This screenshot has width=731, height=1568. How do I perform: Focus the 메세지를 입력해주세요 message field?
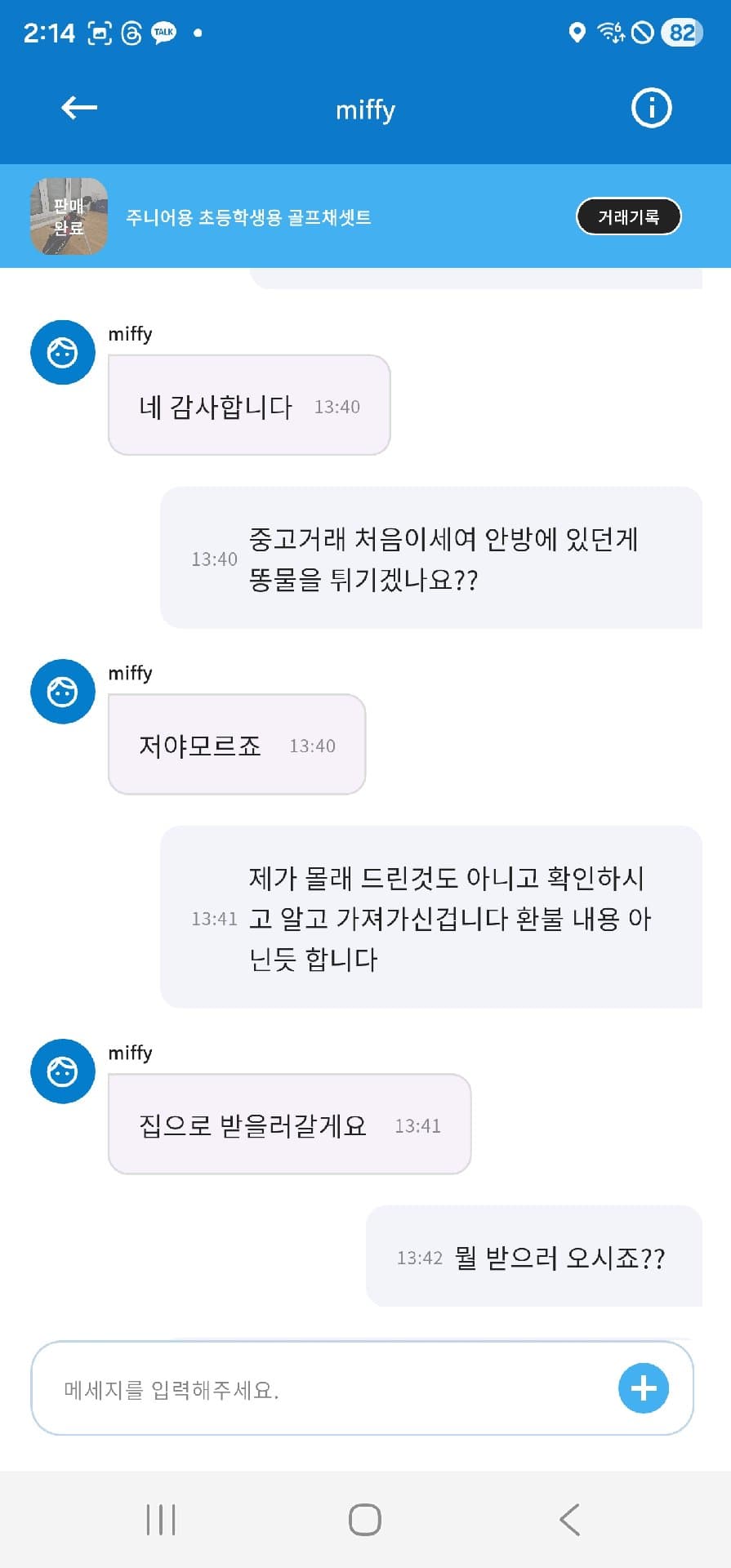pyautogui.click(x=327, y=1389)
